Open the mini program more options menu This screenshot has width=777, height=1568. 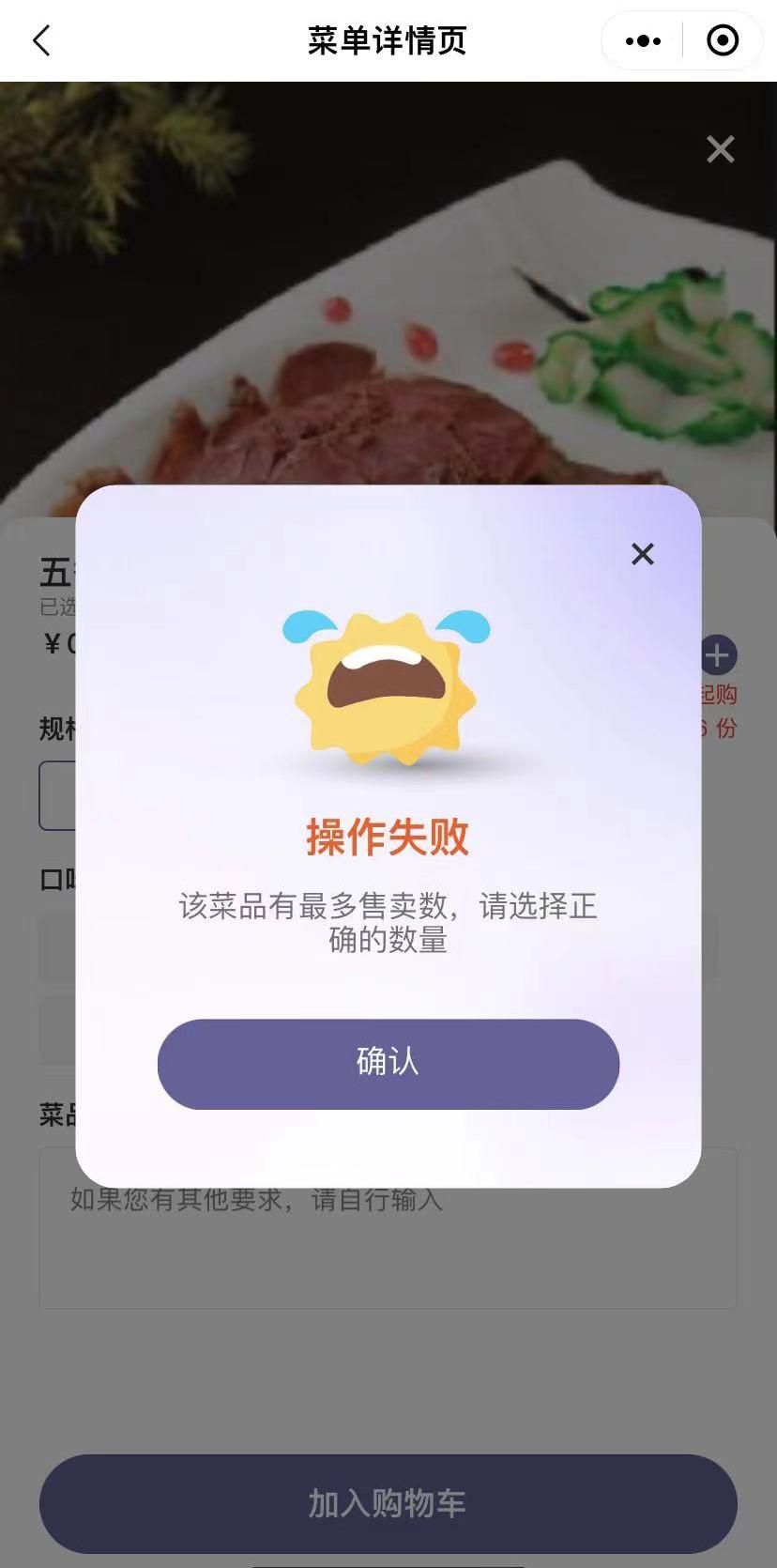coord(643,40)
